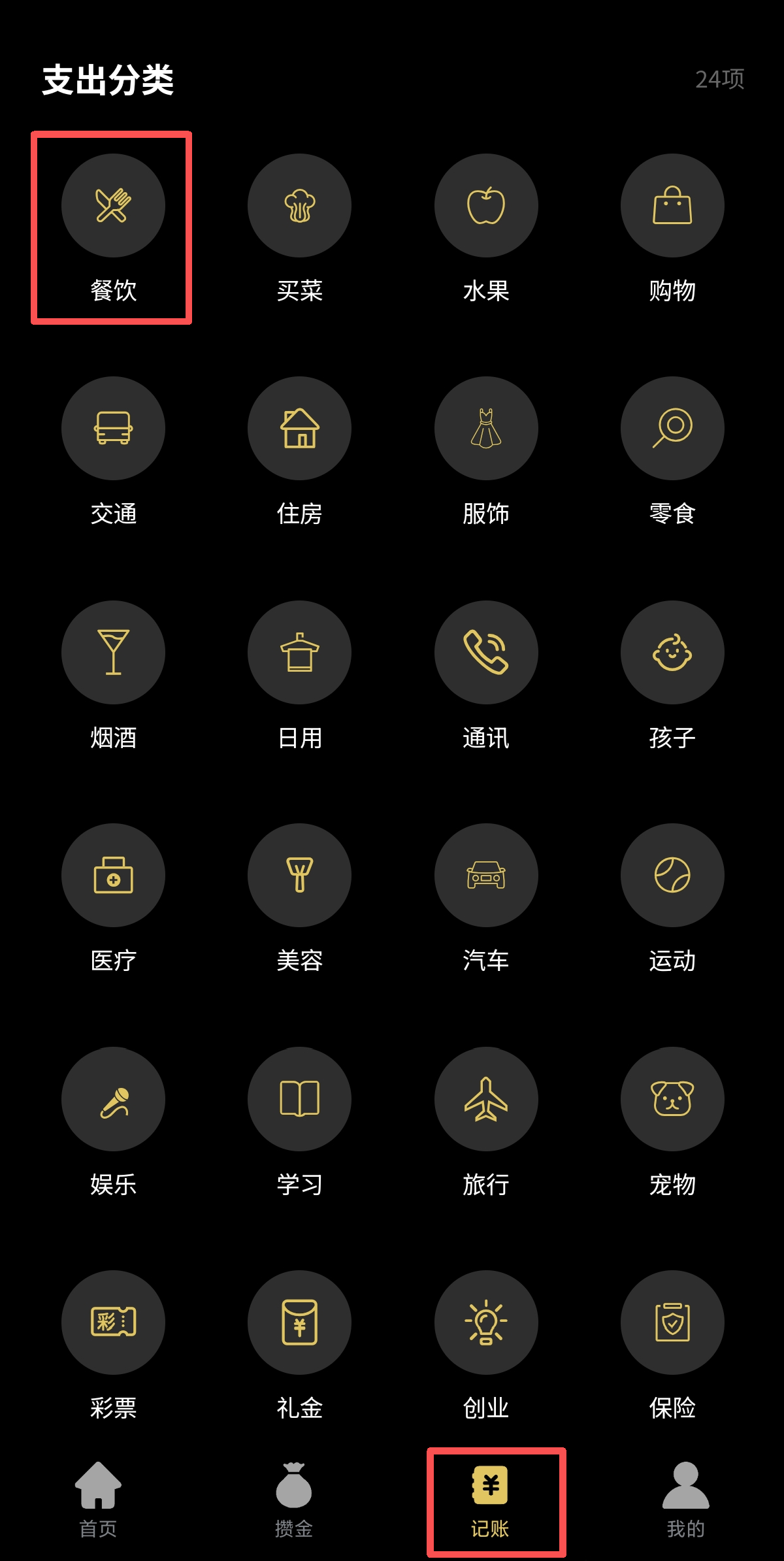The width and height of the screenshot is (784, 1561).
Task: Choose the 宠物 pet dog icon
Action: pyautogui.click(x=672, y=1100)
